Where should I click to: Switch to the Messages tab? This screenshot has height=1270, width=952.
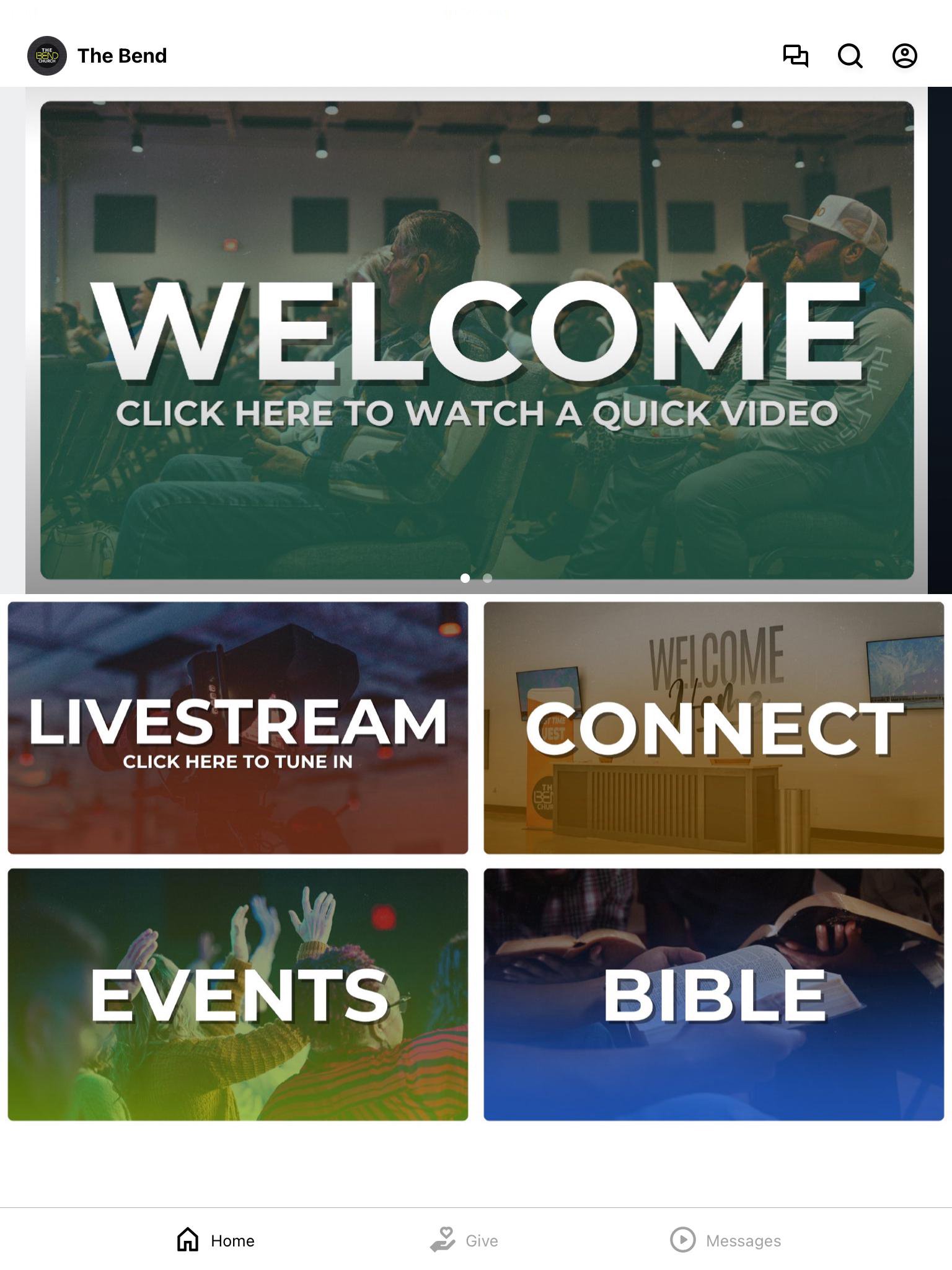726,1240
